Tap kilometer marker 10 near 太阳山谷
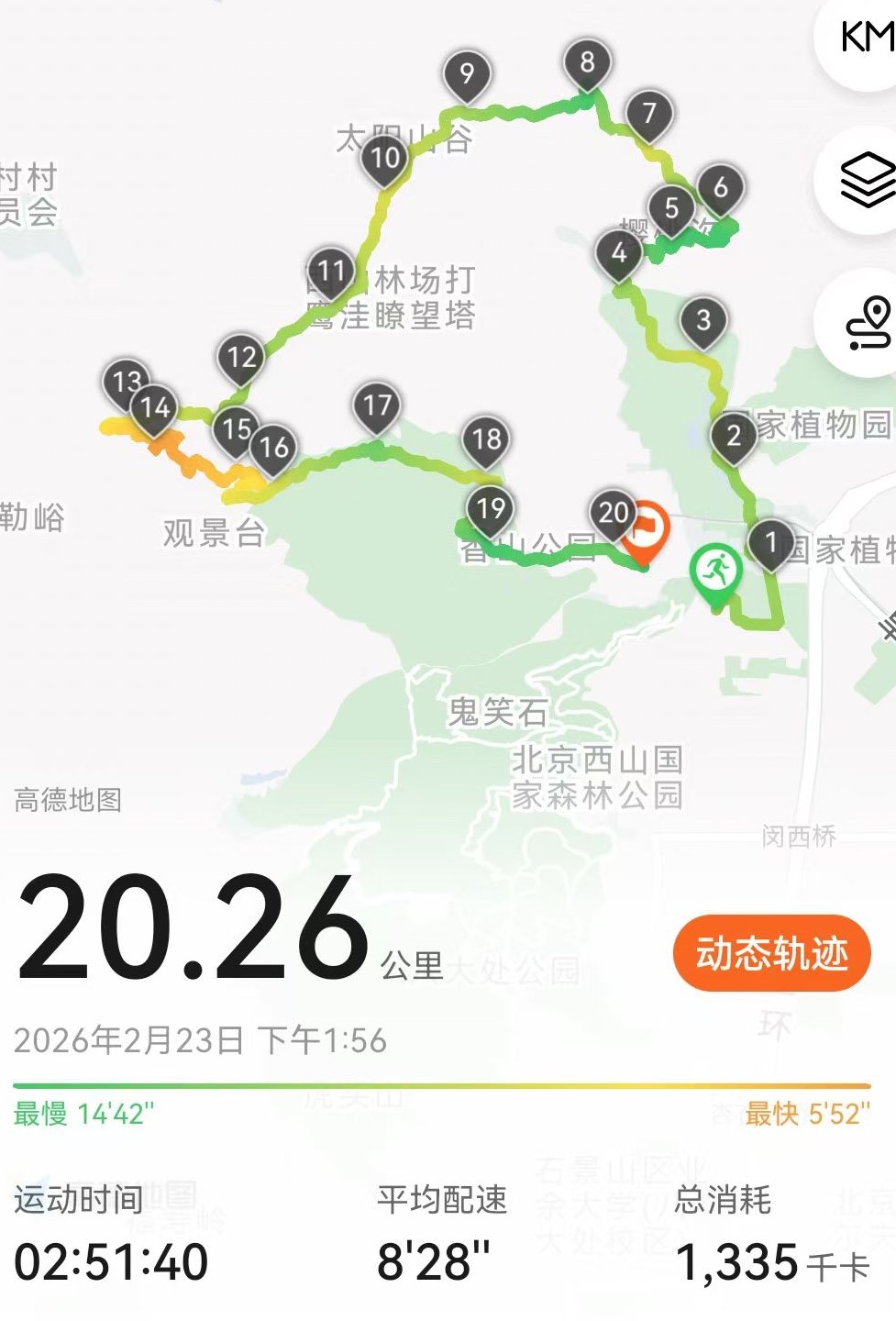Image resolution: width=896 pixels, height=1321 pixels. pos(385,158)
